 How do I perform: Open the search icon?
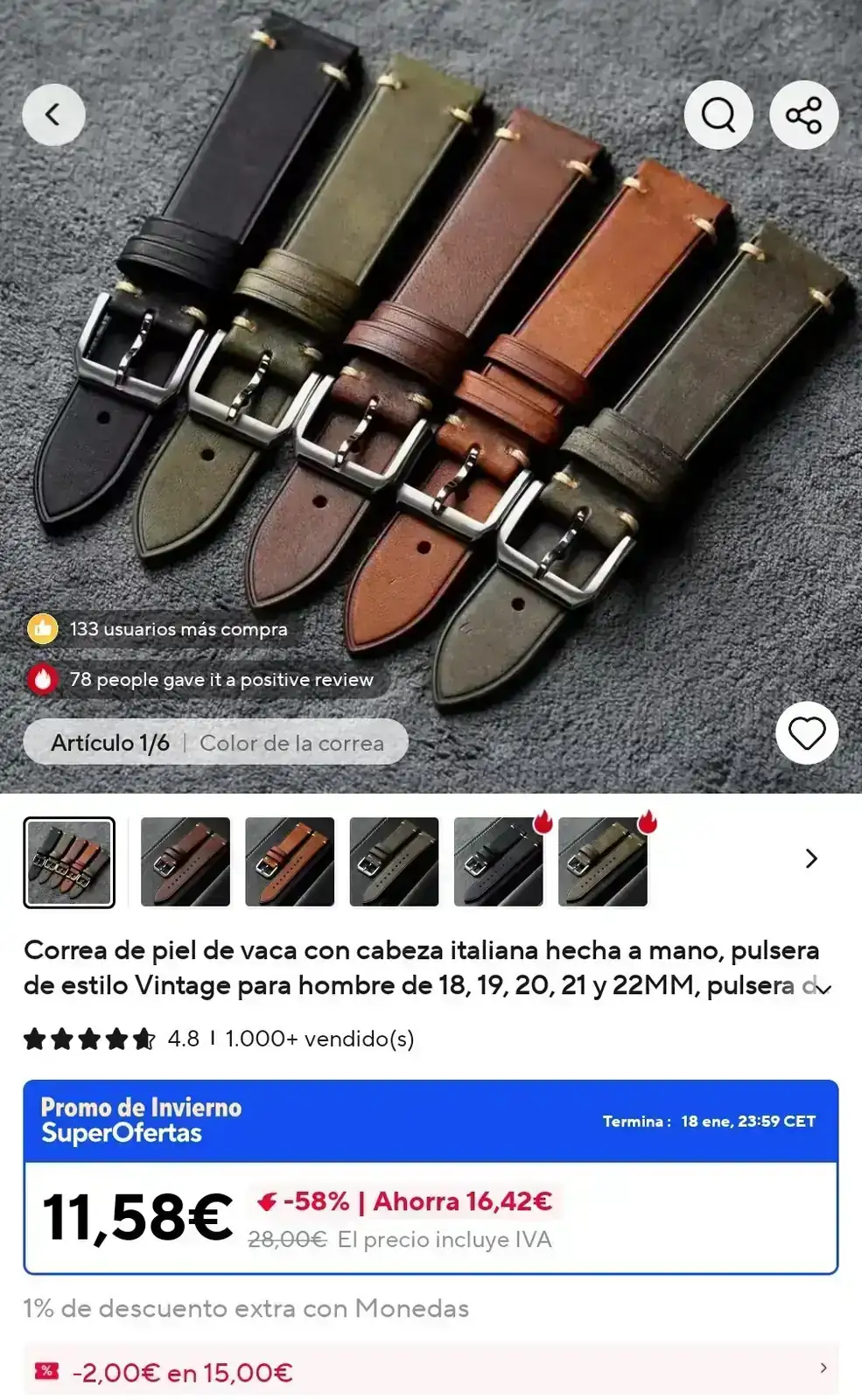click(x=718, y=115)
